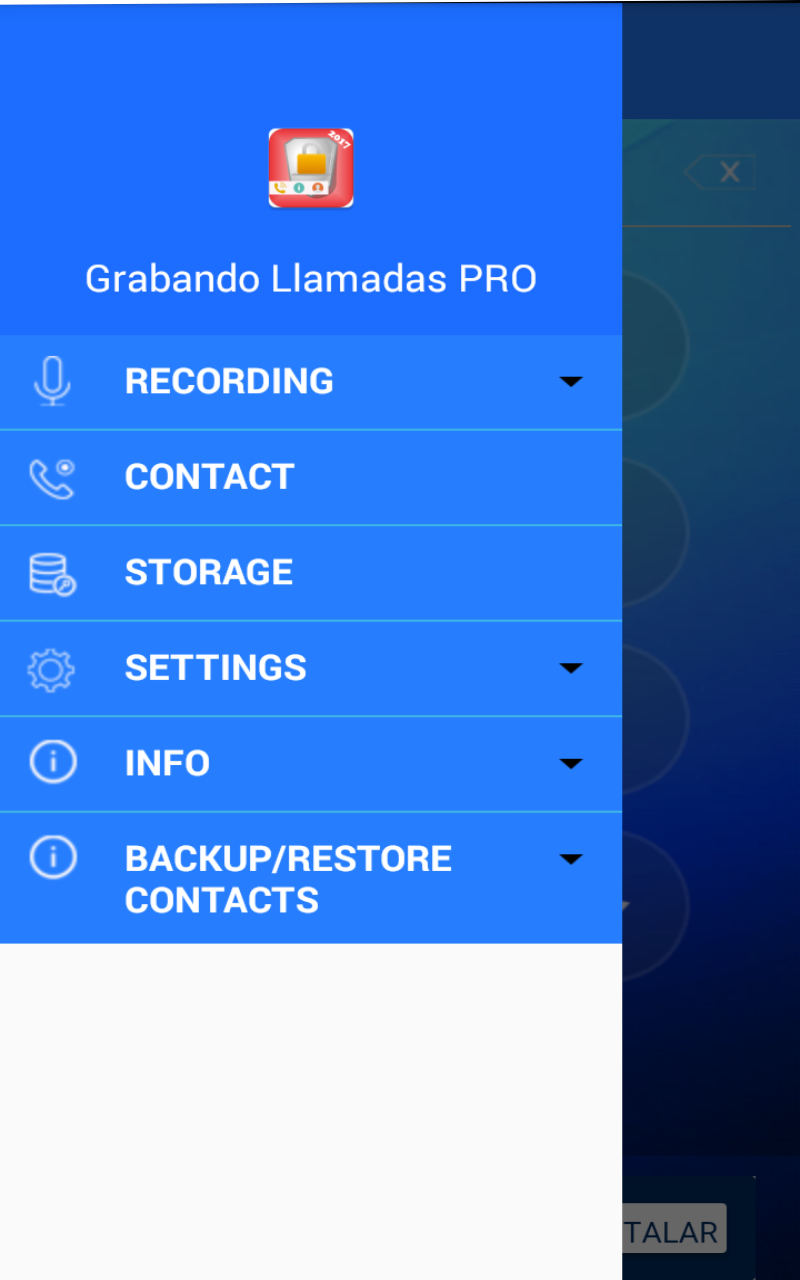The image size is (800, 1280).
Task: Open the RECORDING menu entry
Action: [229, 380]
